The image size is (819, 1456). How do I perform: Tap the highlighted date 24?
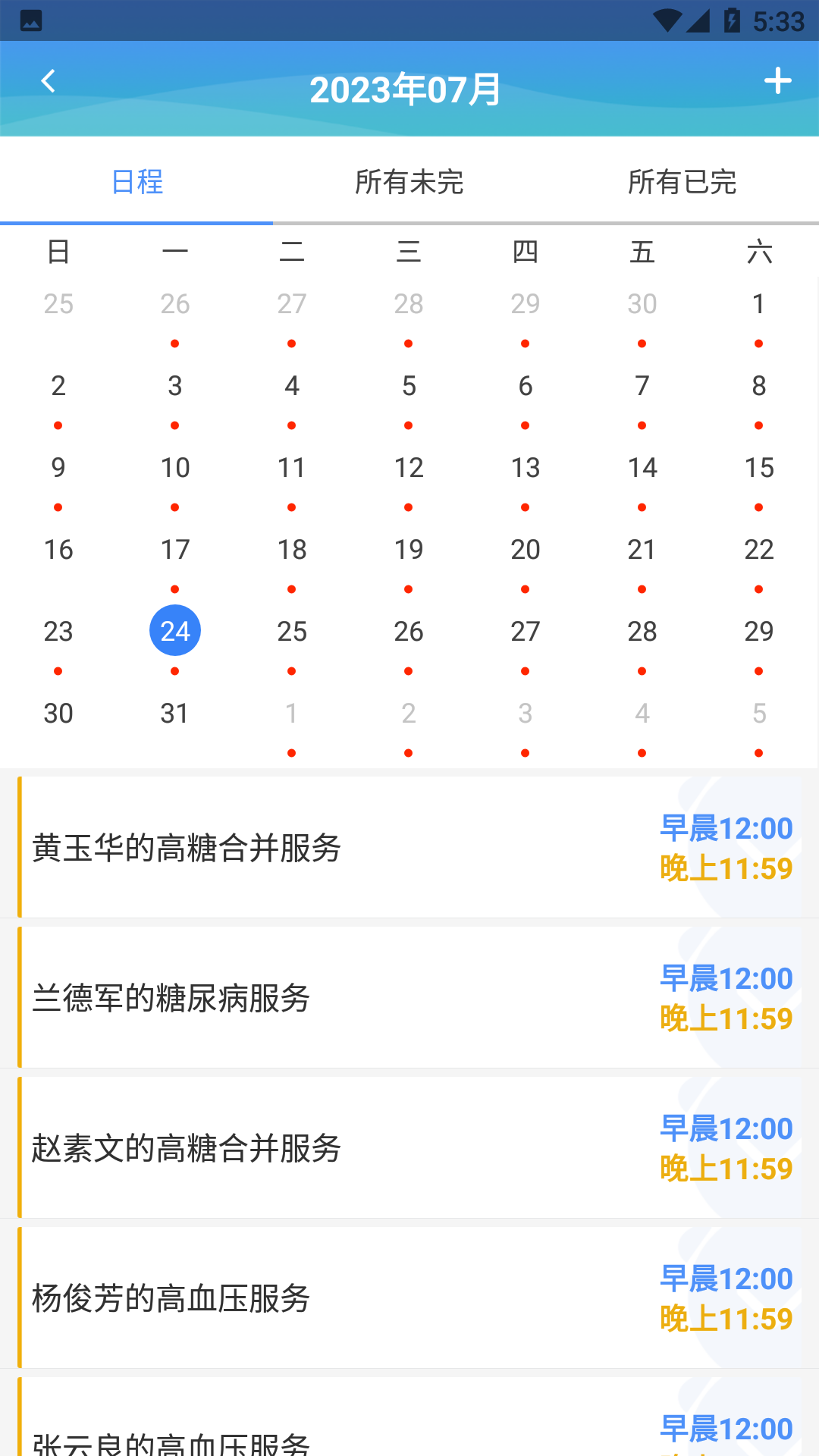click(175, 631)
